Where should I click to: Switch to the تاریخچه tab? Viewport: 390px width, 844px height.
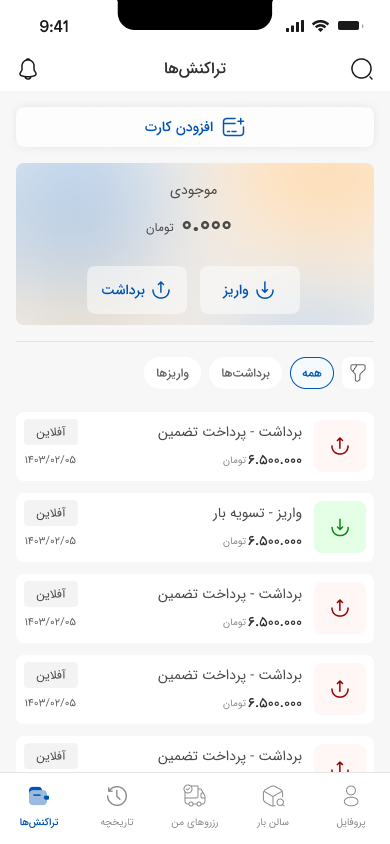(x=117, y=806)
